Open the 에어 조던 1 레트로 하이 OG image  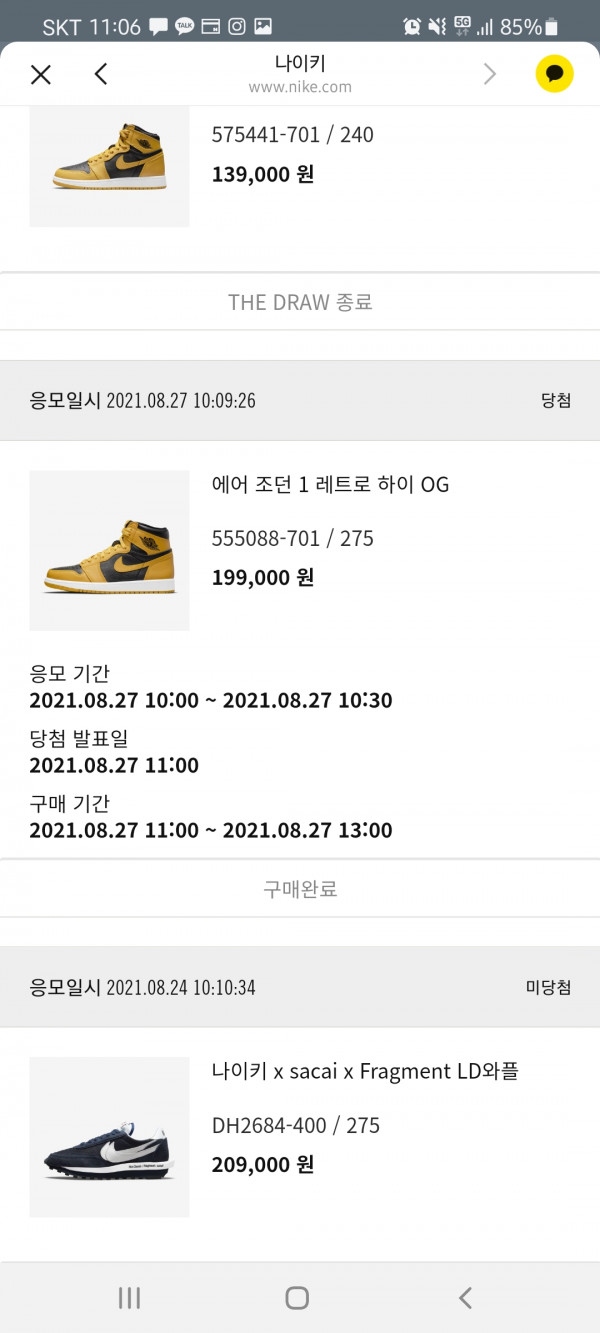[109, 550]
